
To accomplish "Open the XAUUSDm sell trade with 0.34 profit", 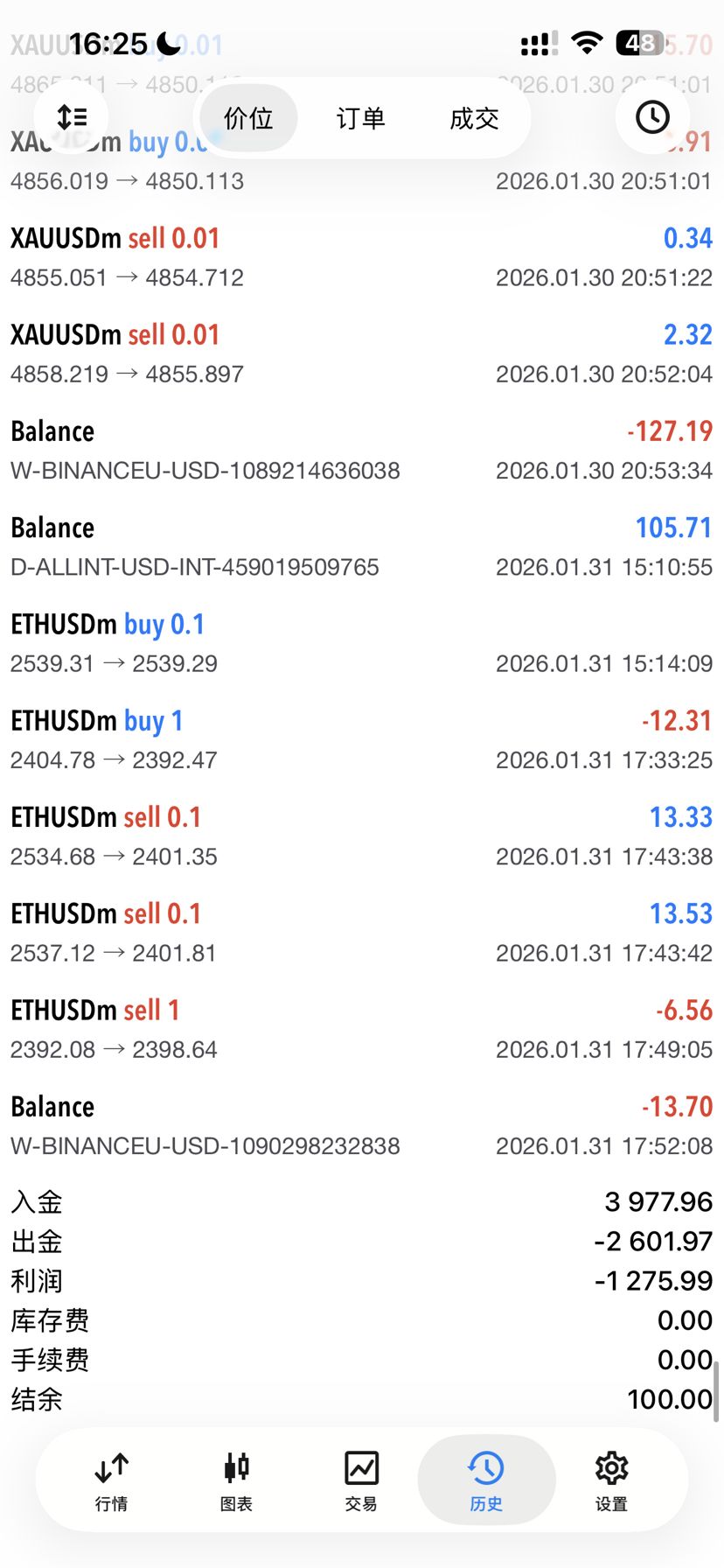I will point(362,257).
